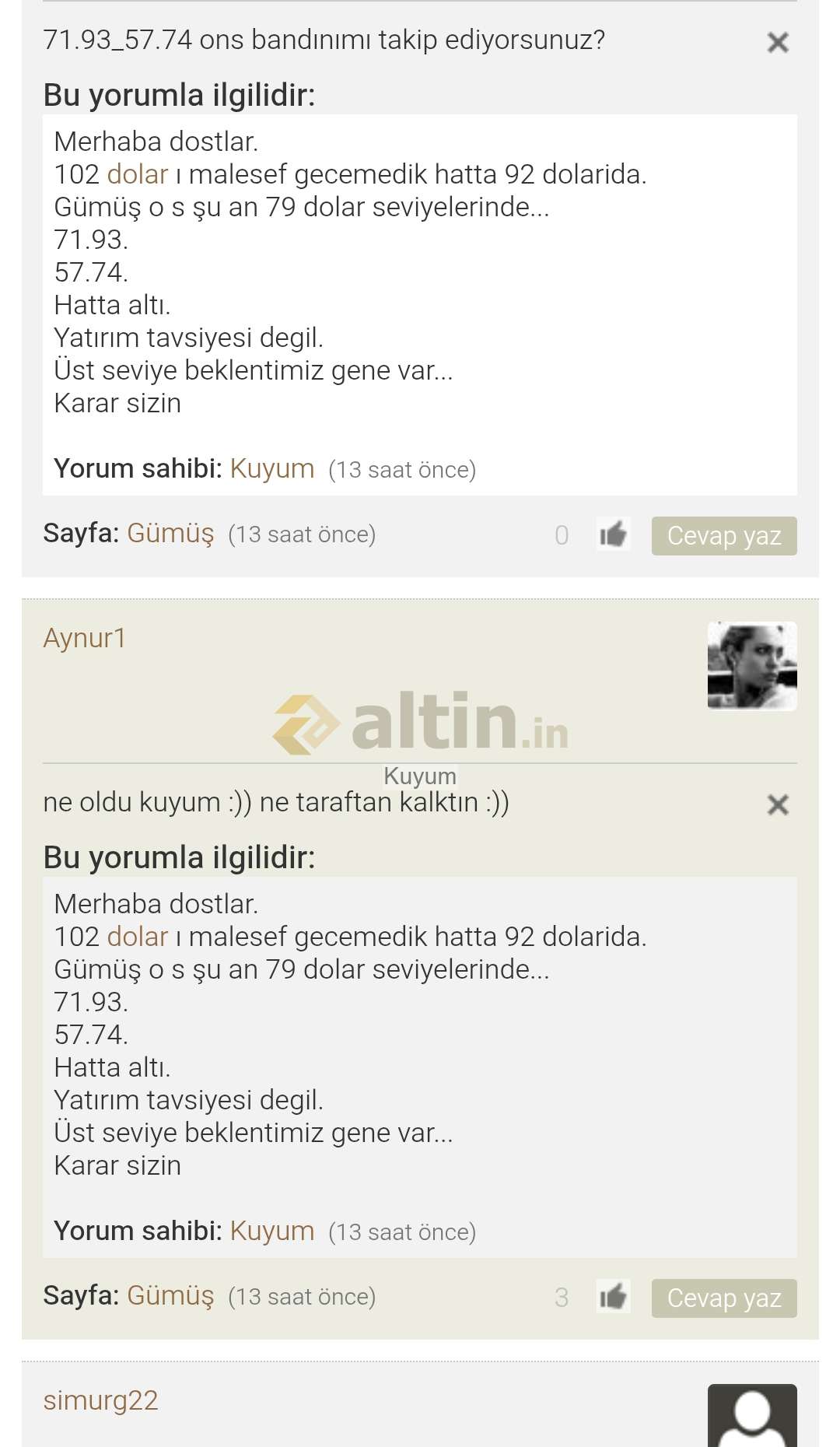View Aynur1's profile picture
Screen dimensions: 840x1447
(751, 666)
